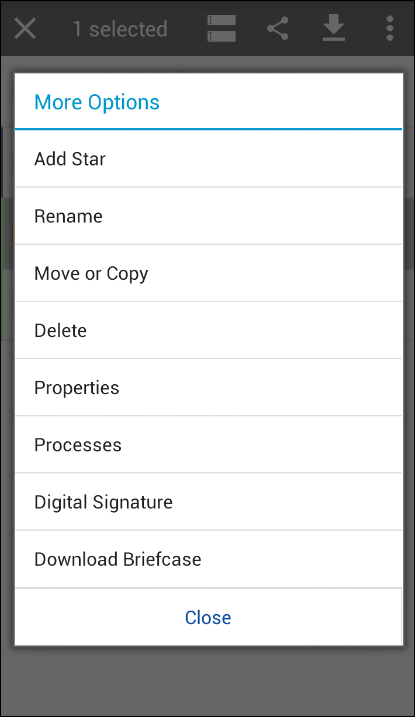This screenshot has height=717, width=415.
Task: Open Processes option
Action: [x=208, y=444]
